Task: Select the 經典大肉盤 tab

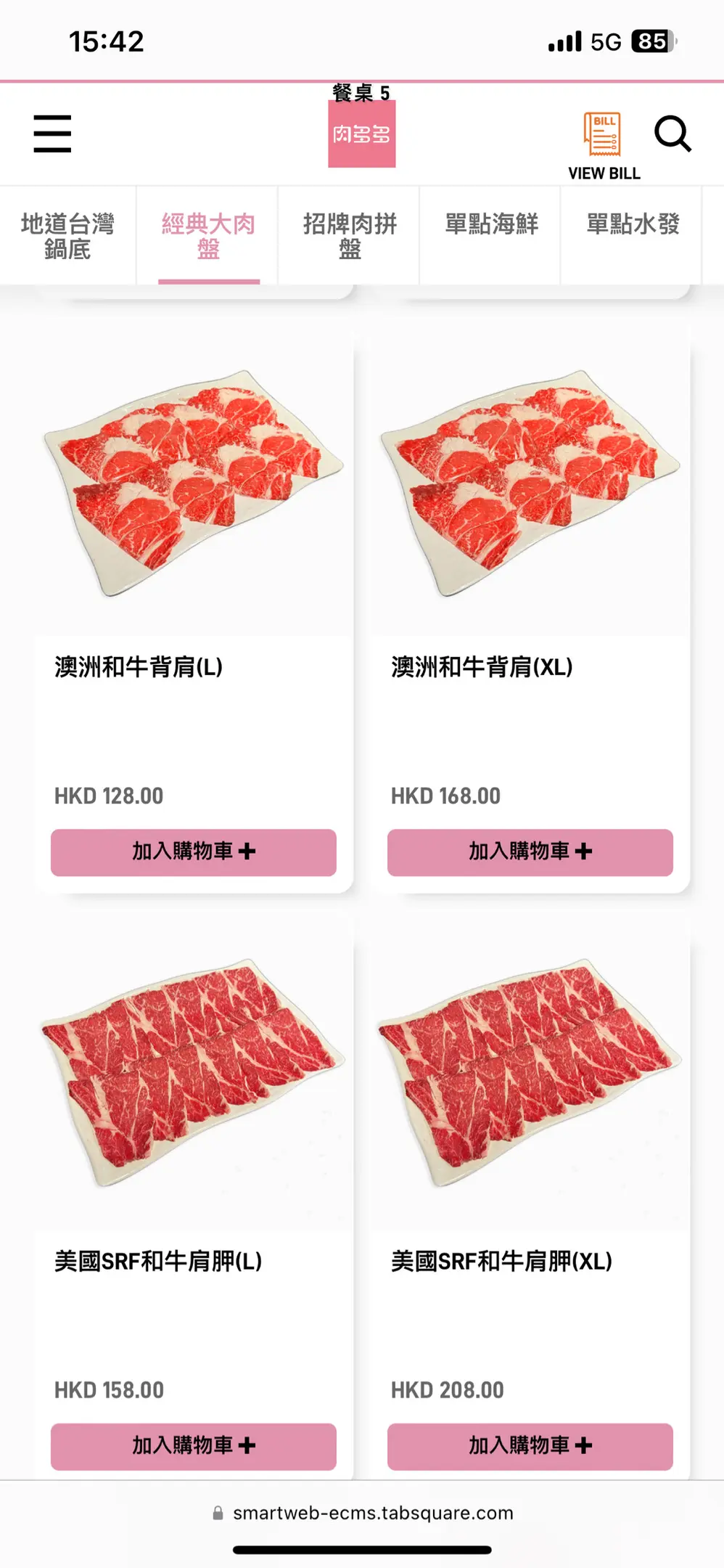Action: pyautogui.click(x=208, y=236)
